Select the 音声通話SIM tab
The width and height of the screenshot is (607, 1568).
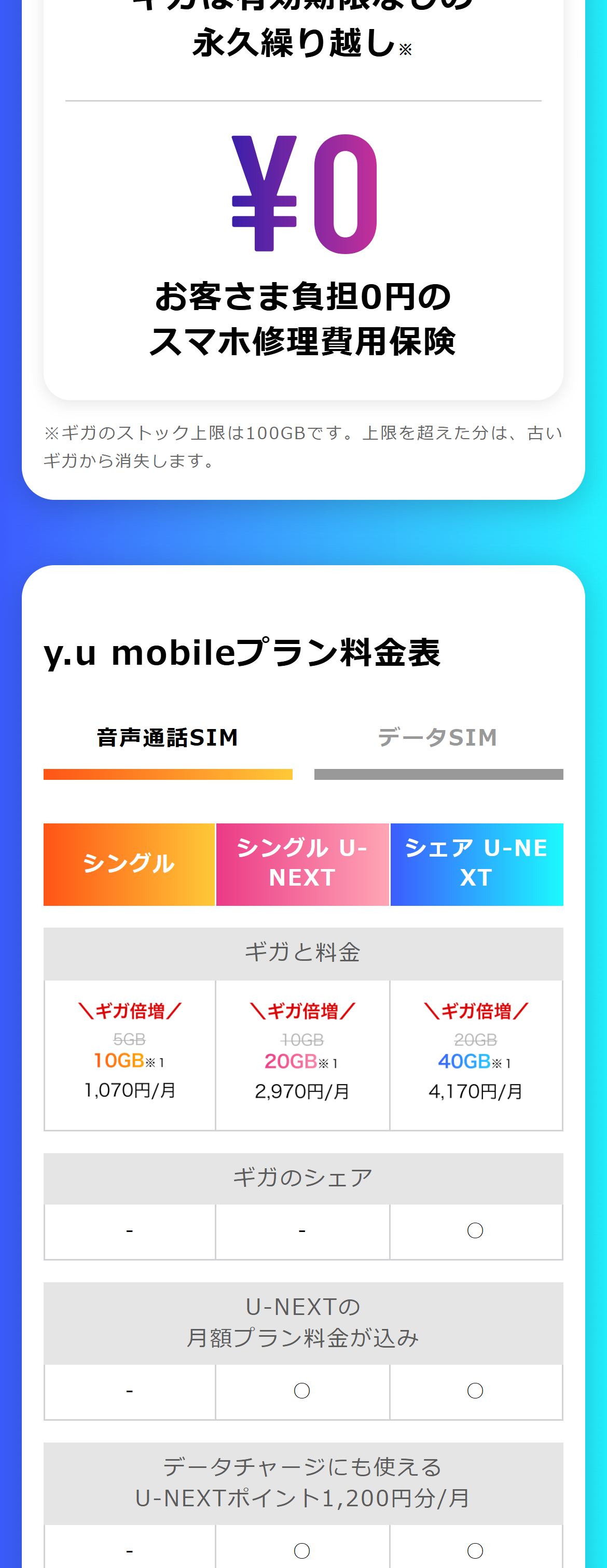coord(167,737)
